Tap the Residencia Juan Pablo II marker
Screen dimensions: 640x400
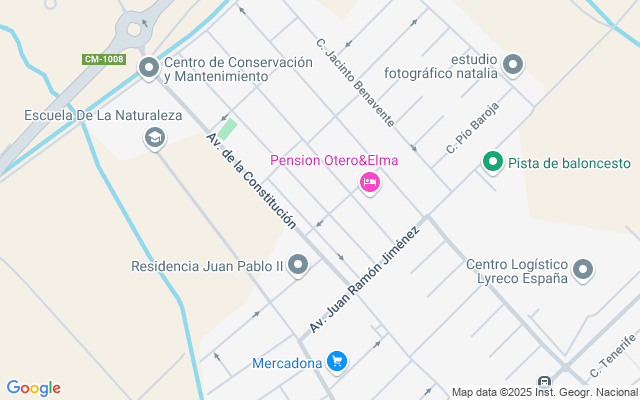coord(298,266)
